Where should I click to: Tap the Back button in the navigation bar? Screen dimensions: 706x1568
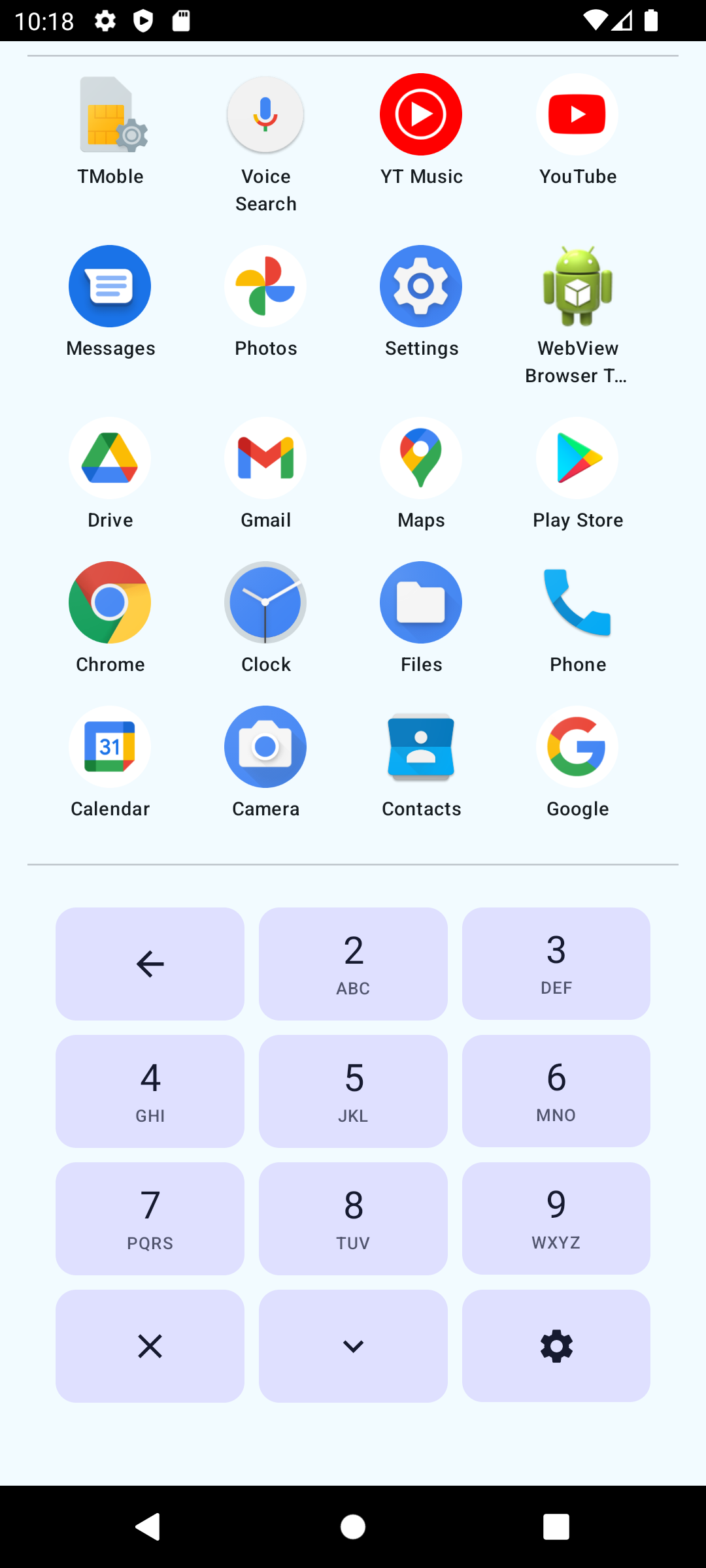[148, 1527]
